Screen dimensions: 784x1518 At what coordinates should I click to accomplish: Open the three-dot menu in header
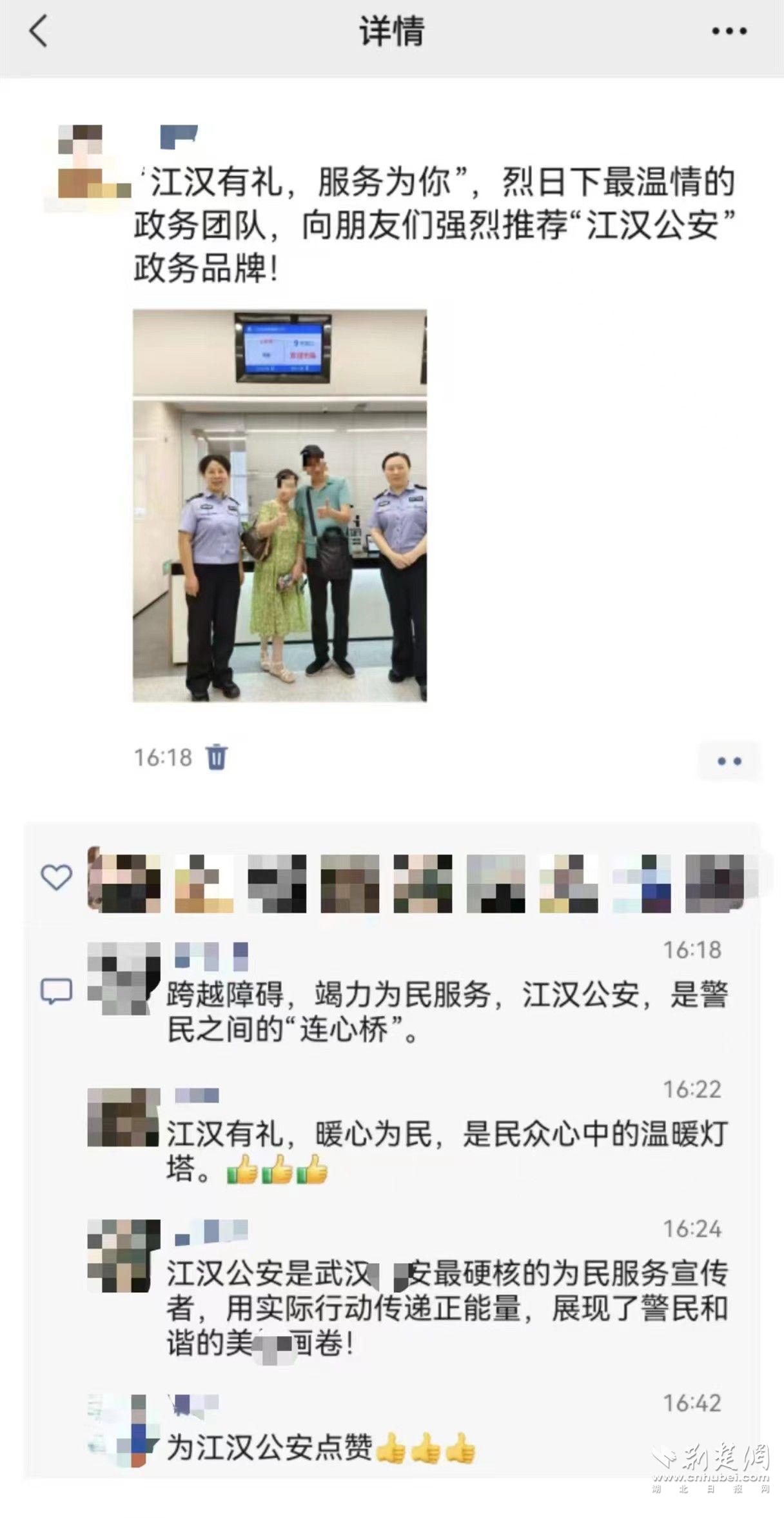click(729, 32)
